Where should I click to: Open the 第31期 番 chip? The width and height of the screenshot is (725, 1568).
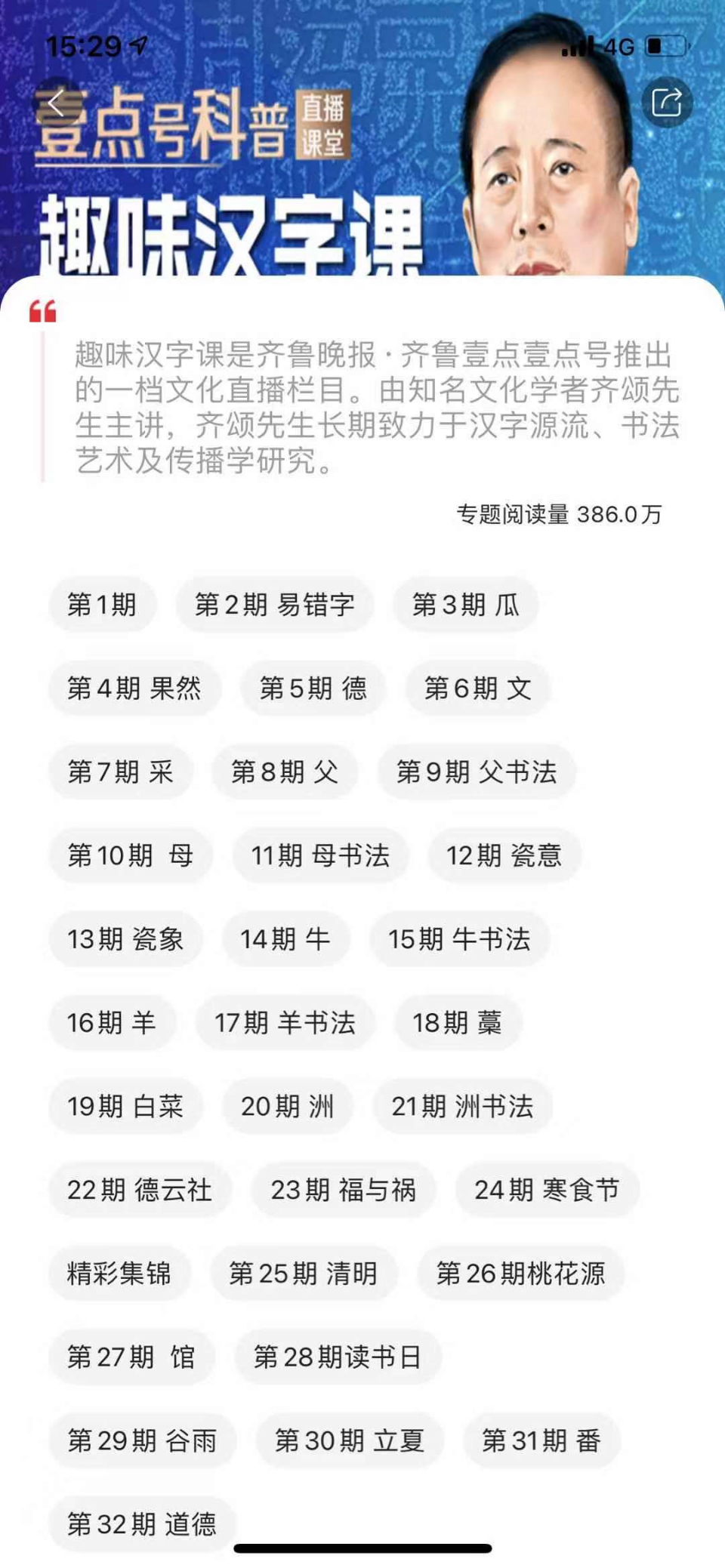pos(541,1441)
